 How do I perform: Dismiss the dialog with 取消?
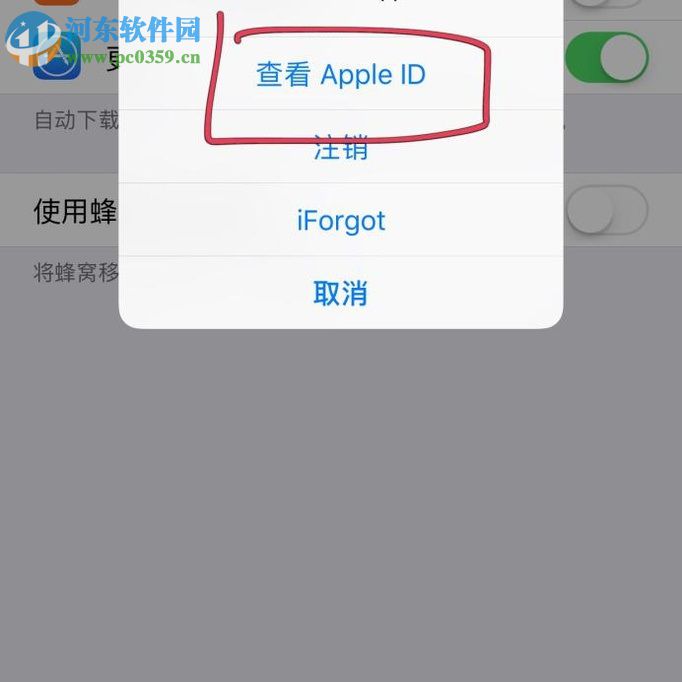click(341, 293)
